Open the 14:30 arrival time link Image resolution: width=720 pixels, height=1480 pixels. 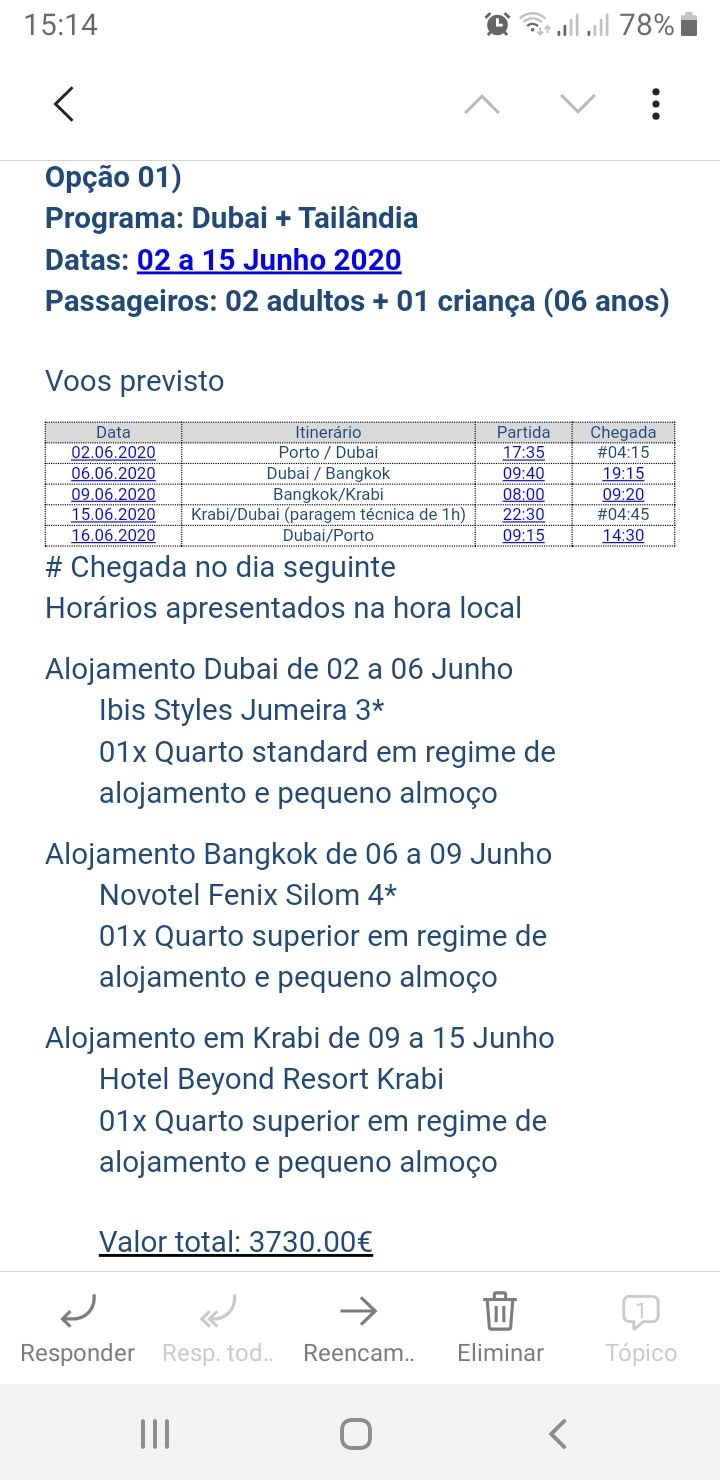tap(623, 535)
